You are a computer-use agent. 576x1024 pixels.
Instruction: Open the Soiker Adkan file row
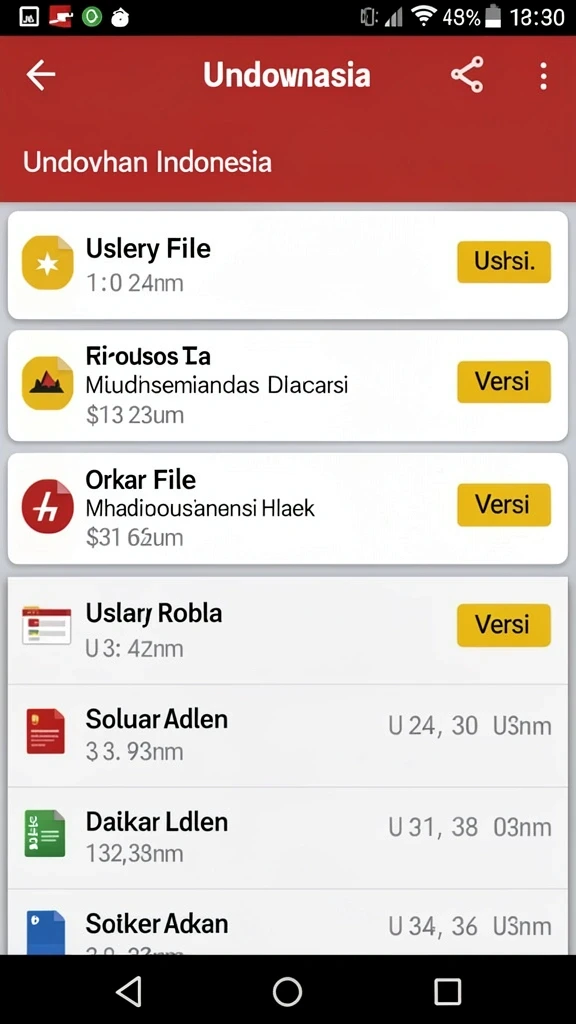287,923
